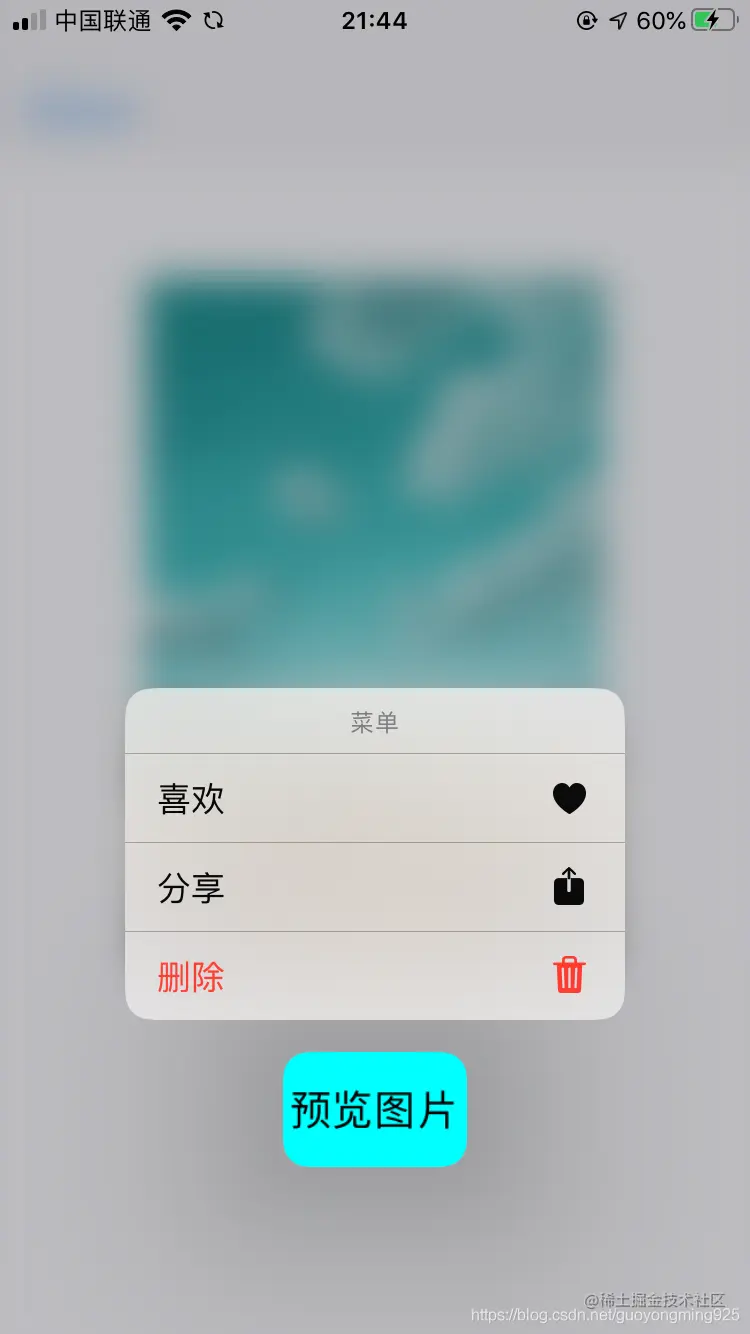750x1334 pixels.
Task: Choose 分享 from the context menu
Action: pyautogui.click(x=374, y=887)
